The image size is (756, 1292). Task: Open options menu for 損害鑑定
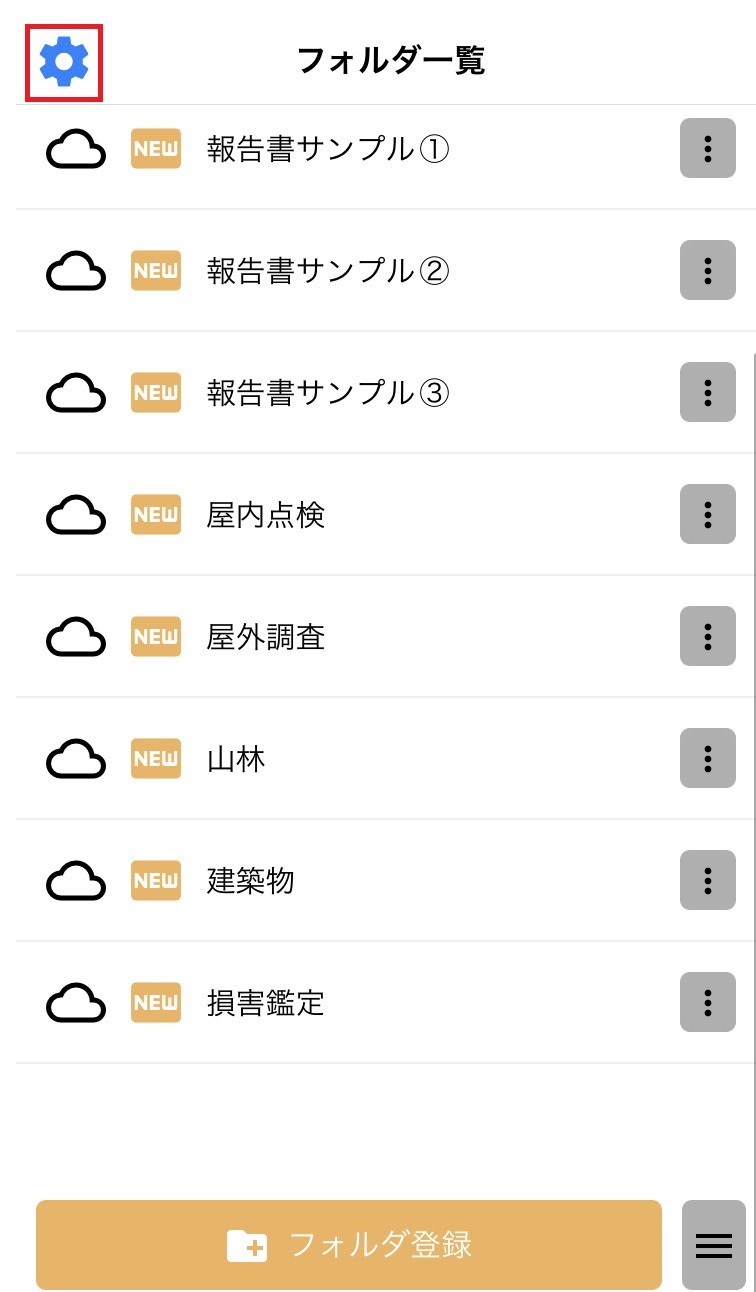click(x=708, y=1002)
